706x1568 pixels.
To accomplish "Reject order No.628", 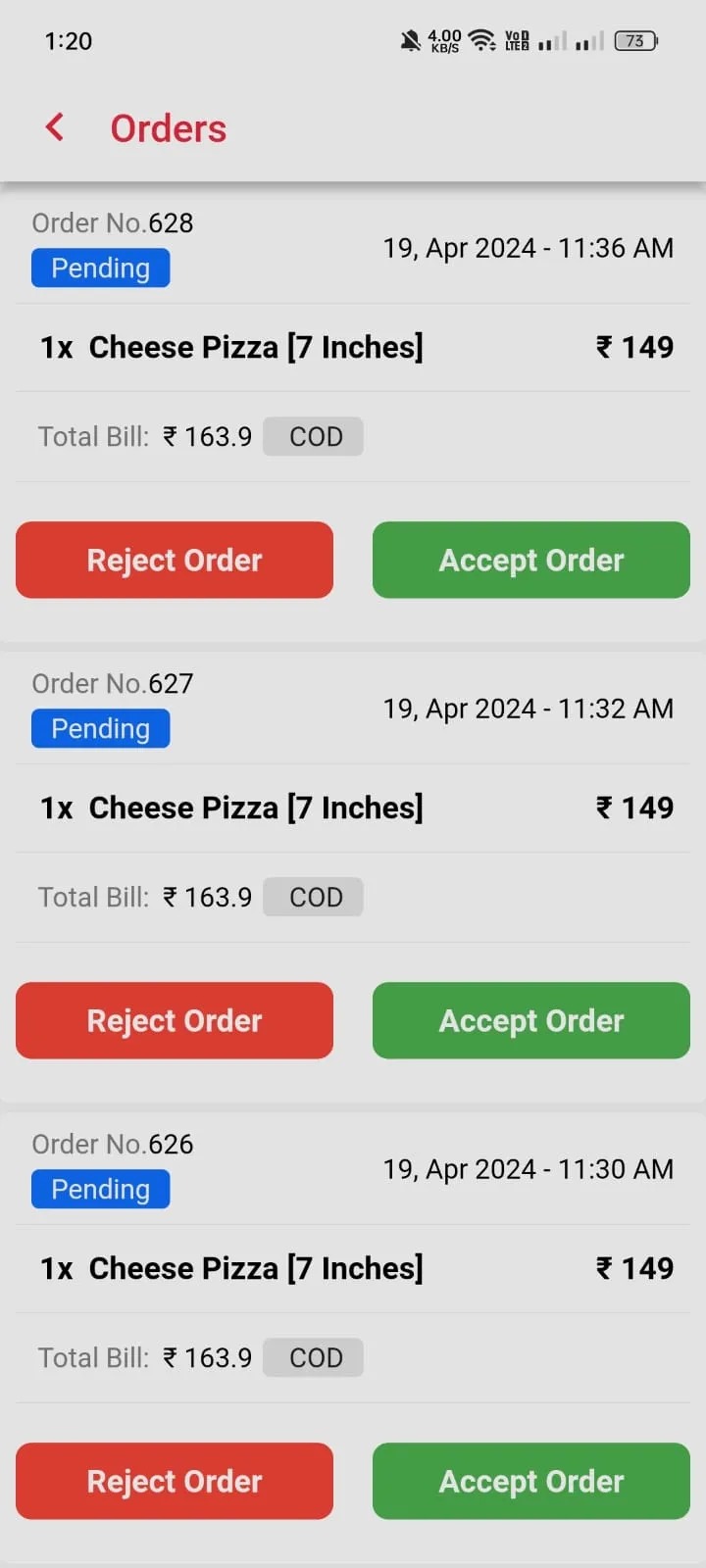I will pyautogui.click(x=175, y=560).
